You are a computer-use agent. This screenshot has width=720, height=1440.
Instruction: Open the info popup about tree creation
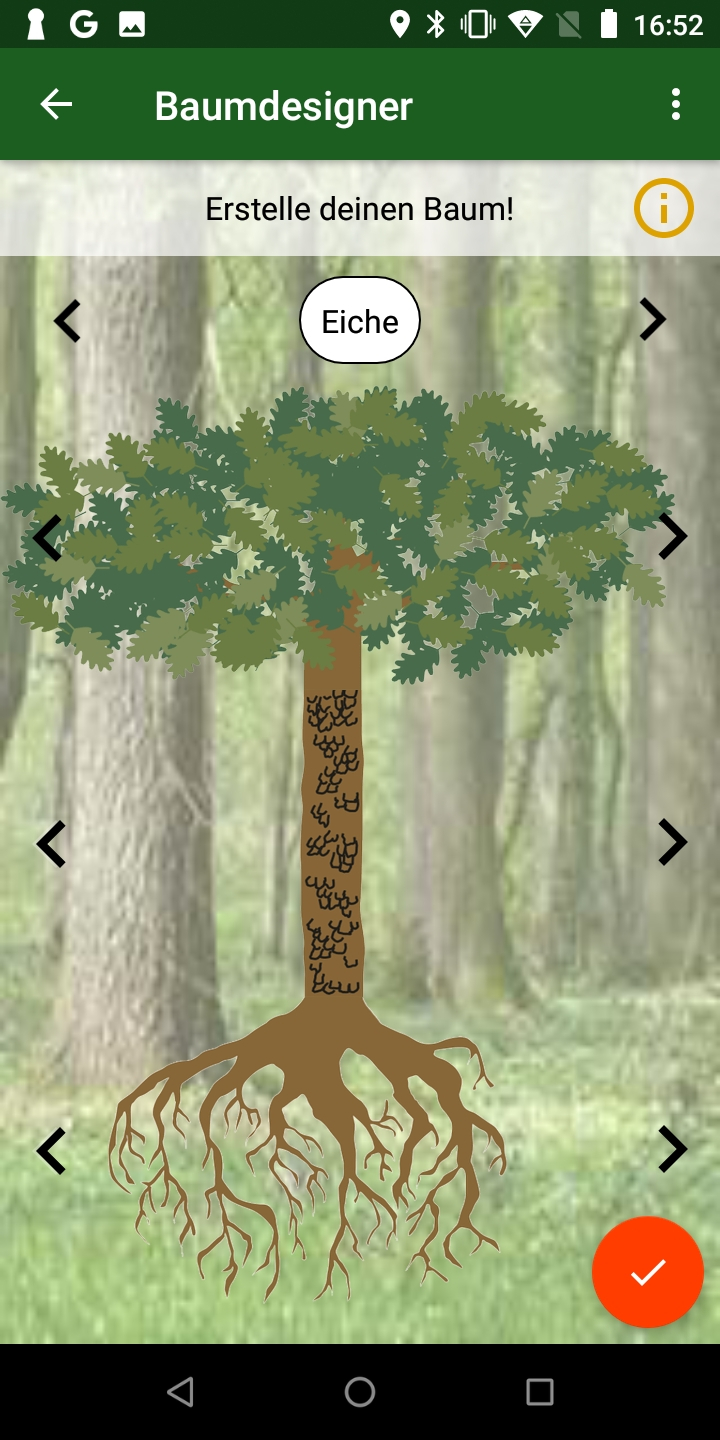point(663,208)
